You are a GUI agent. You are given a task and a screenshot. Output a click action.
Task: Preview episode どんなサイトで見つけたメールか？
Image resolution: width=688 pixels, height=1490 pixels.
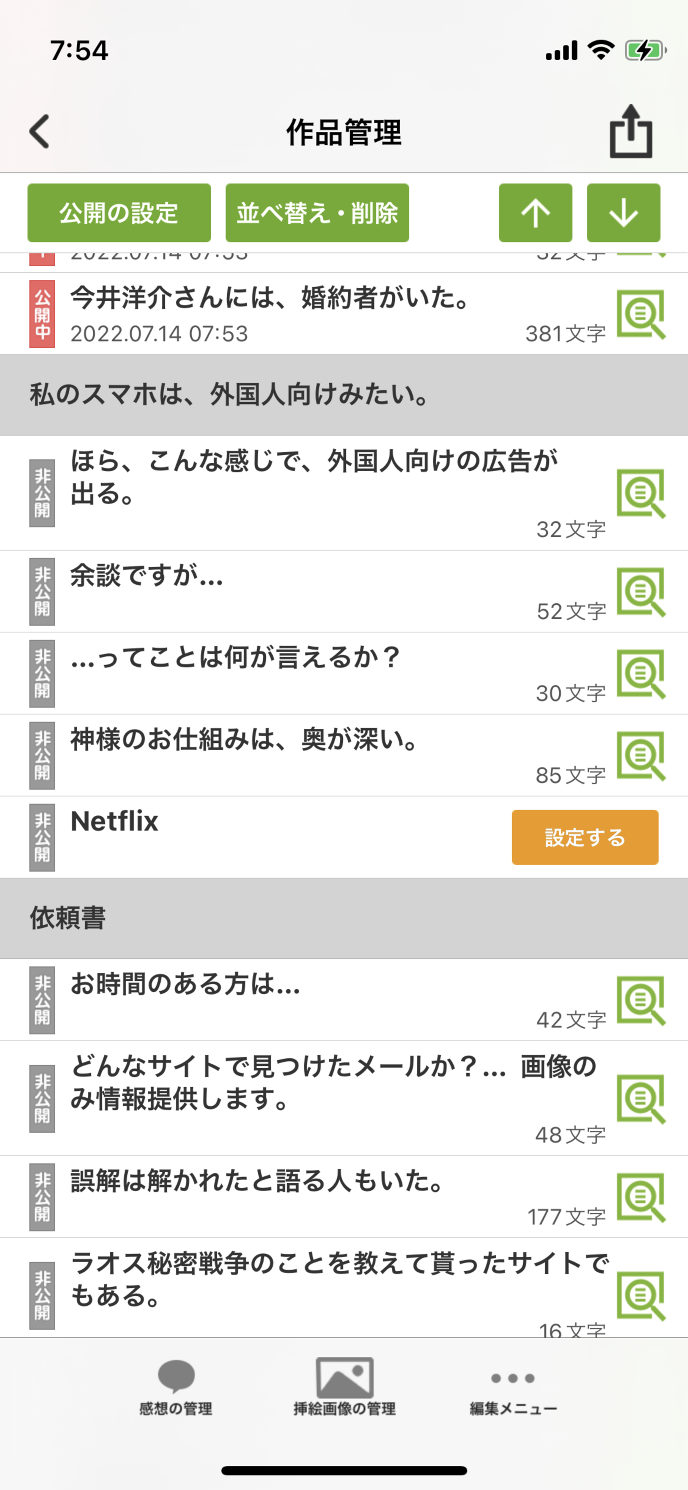pos(640,1098)
